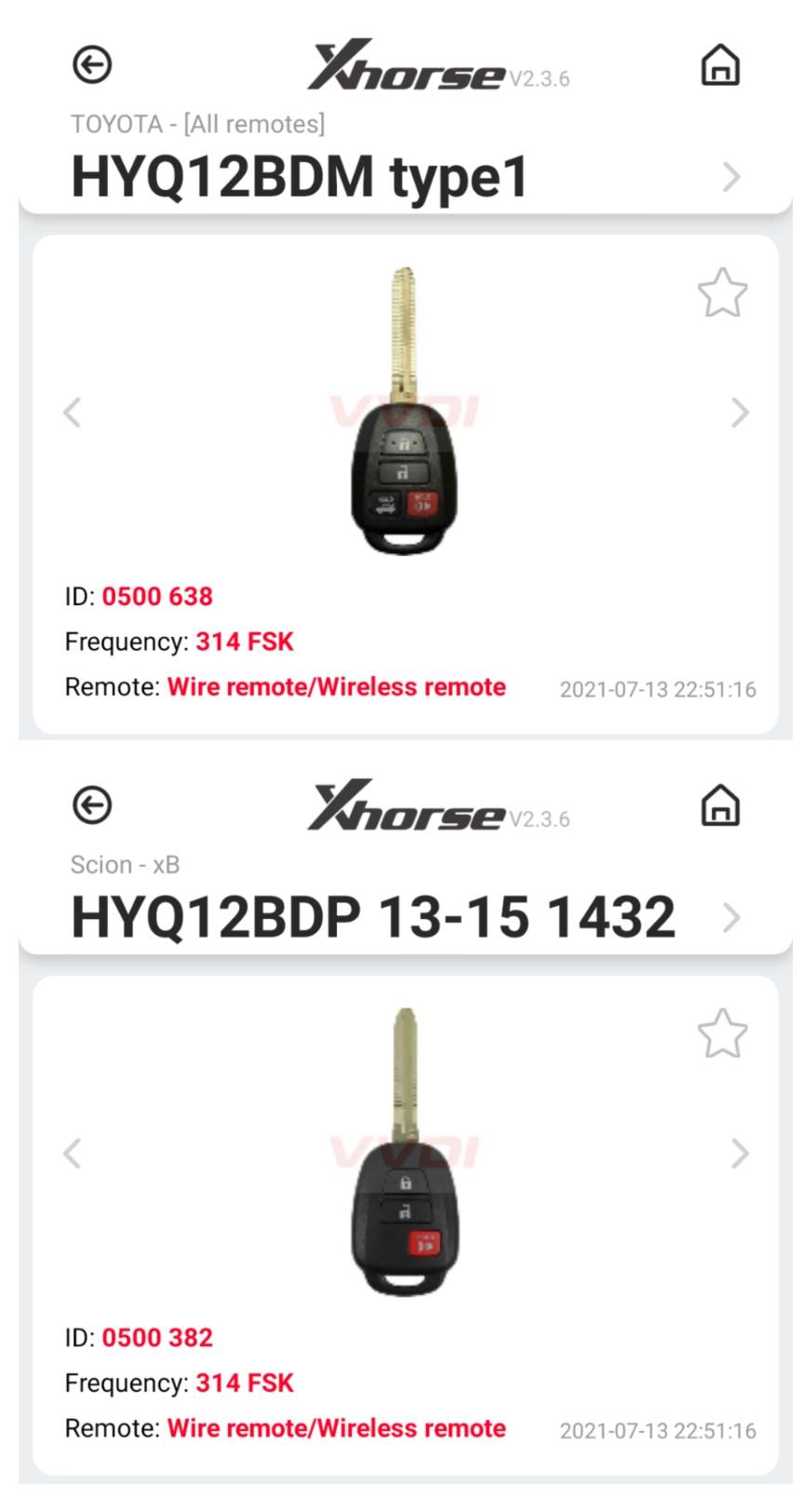Favorite the remote with ID 0500 638

(722, 292)
